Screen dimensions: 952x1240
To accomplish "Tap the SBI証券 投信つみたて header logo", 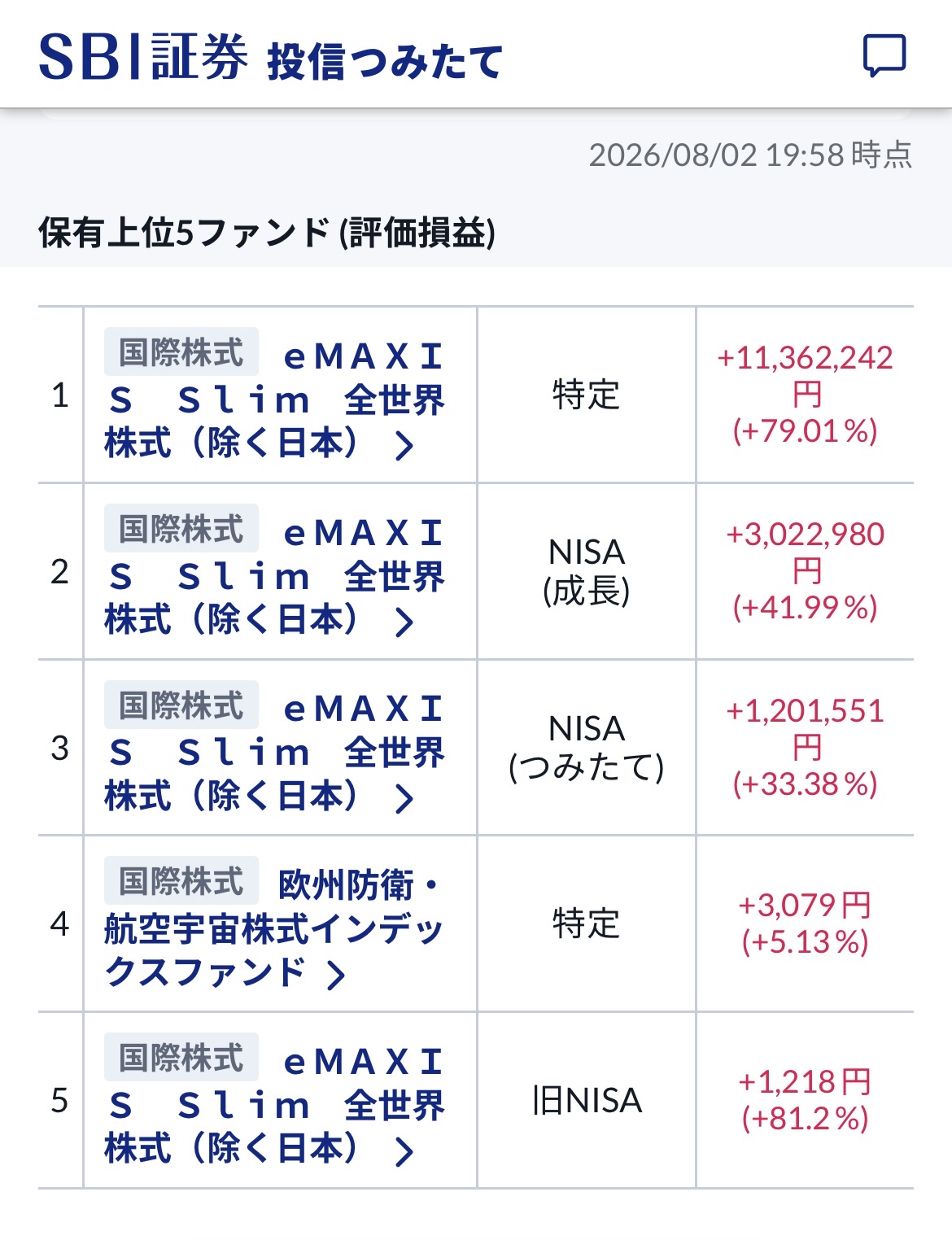I will click(270, 58).
